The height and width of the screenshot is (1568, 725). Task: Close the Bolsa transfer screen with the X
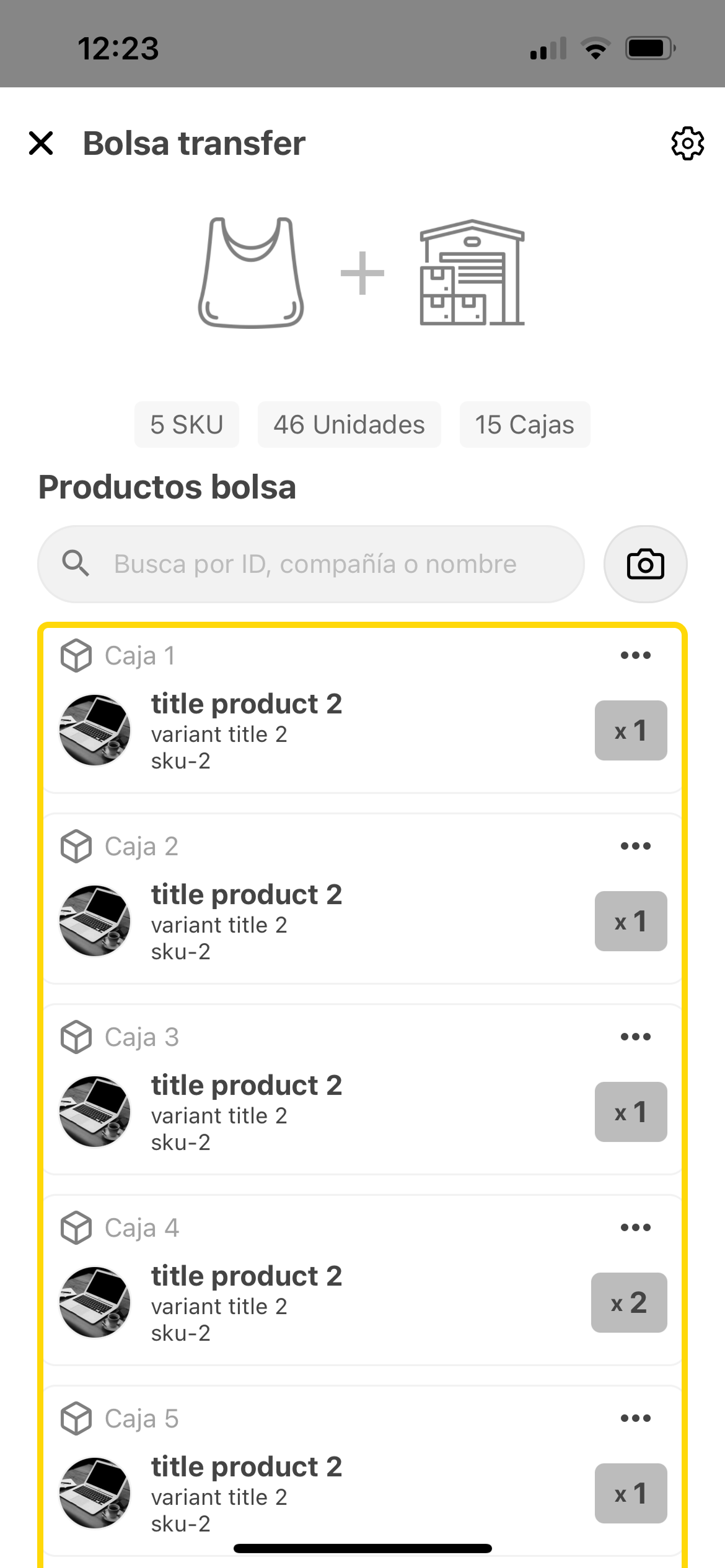[41, 143]
